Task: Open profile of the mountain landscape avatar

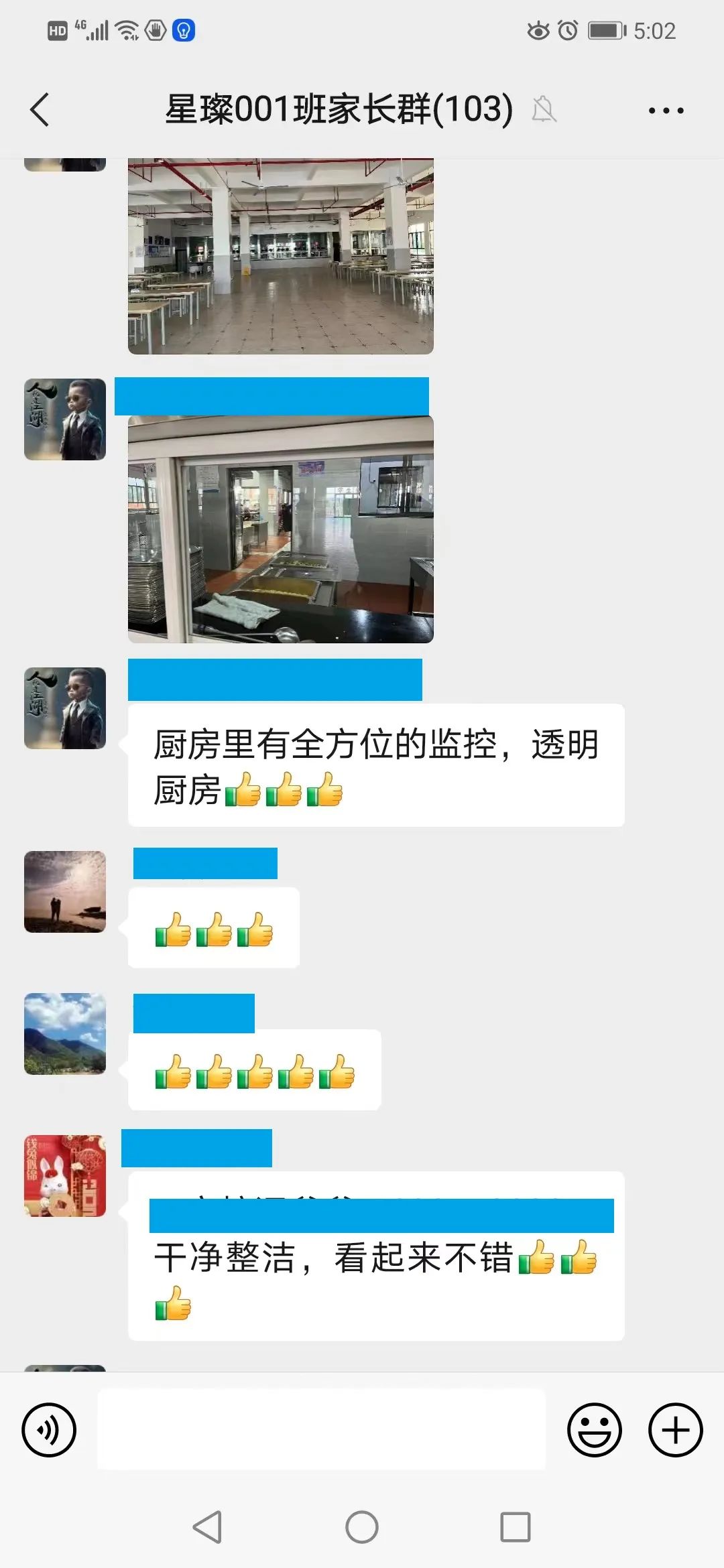Action: pyautogui.click(x=65, y=1034)
